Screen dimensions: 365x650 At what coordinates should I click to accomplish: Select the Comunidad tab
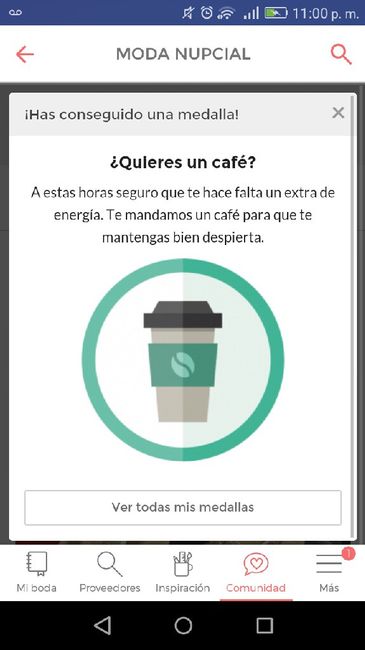(x=256, y=572)
